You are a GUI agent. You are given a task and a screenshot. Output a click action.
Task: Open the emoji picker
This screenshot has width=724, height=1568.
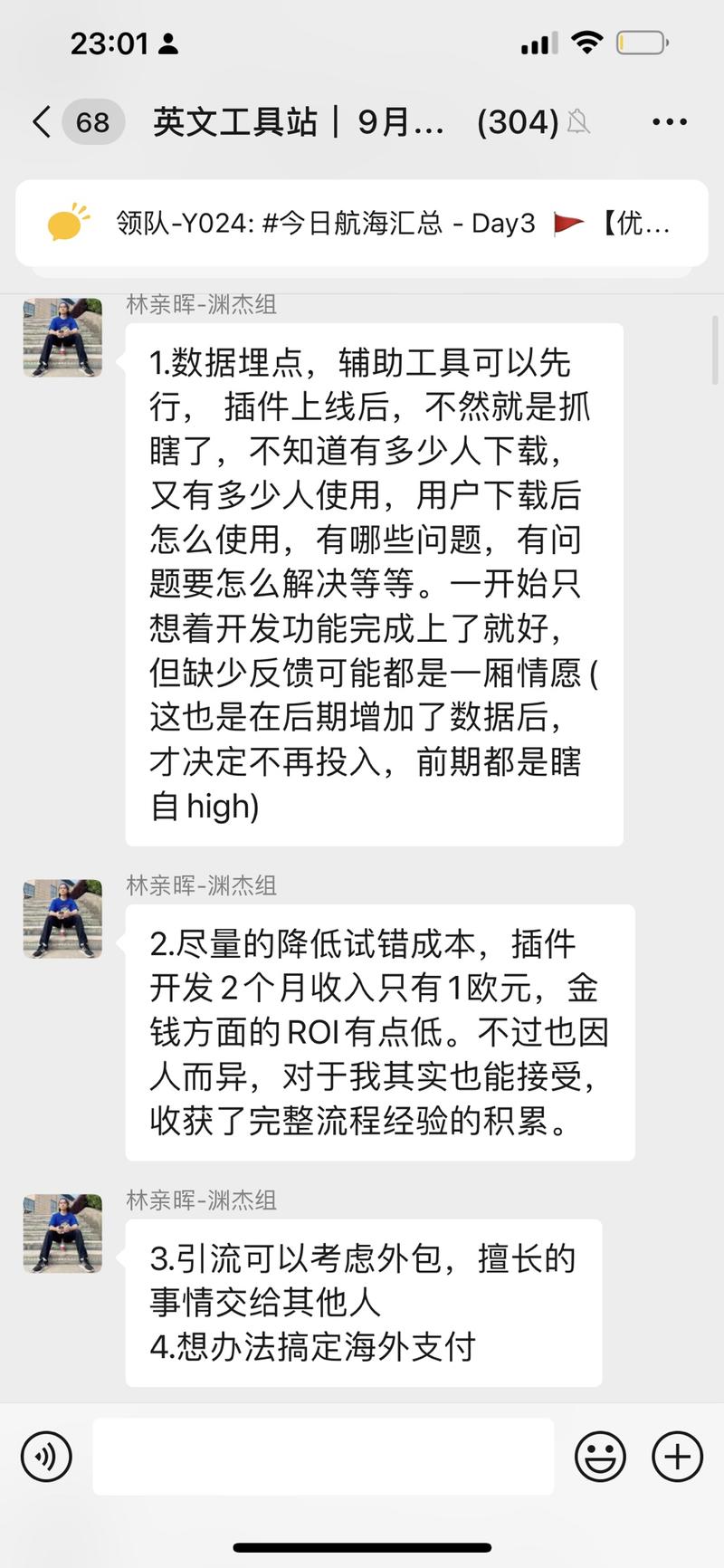(x=599, y=1456)
